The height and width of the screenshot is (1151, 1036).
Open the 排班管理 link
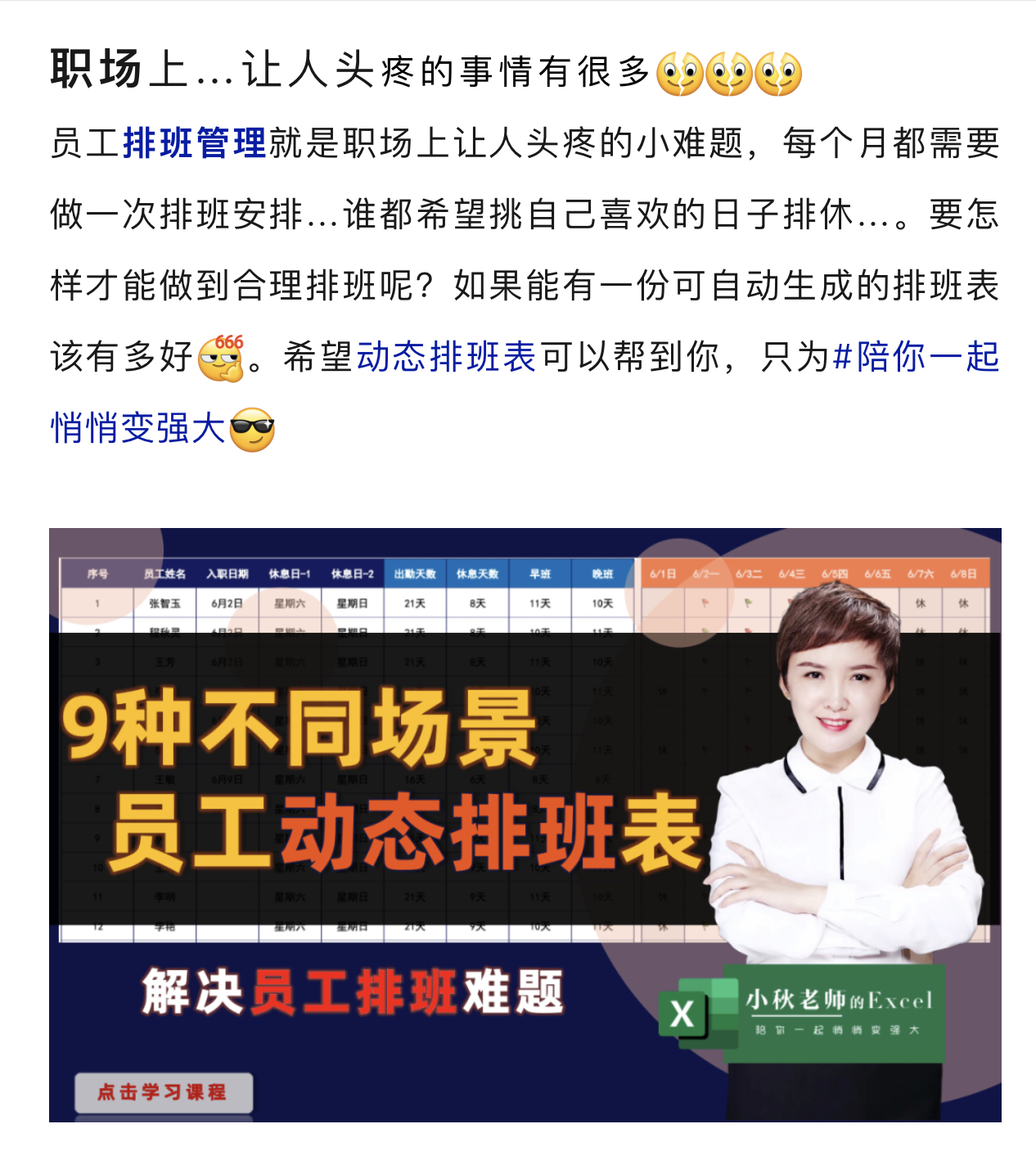pyautogui.click(x=194, y=143)
